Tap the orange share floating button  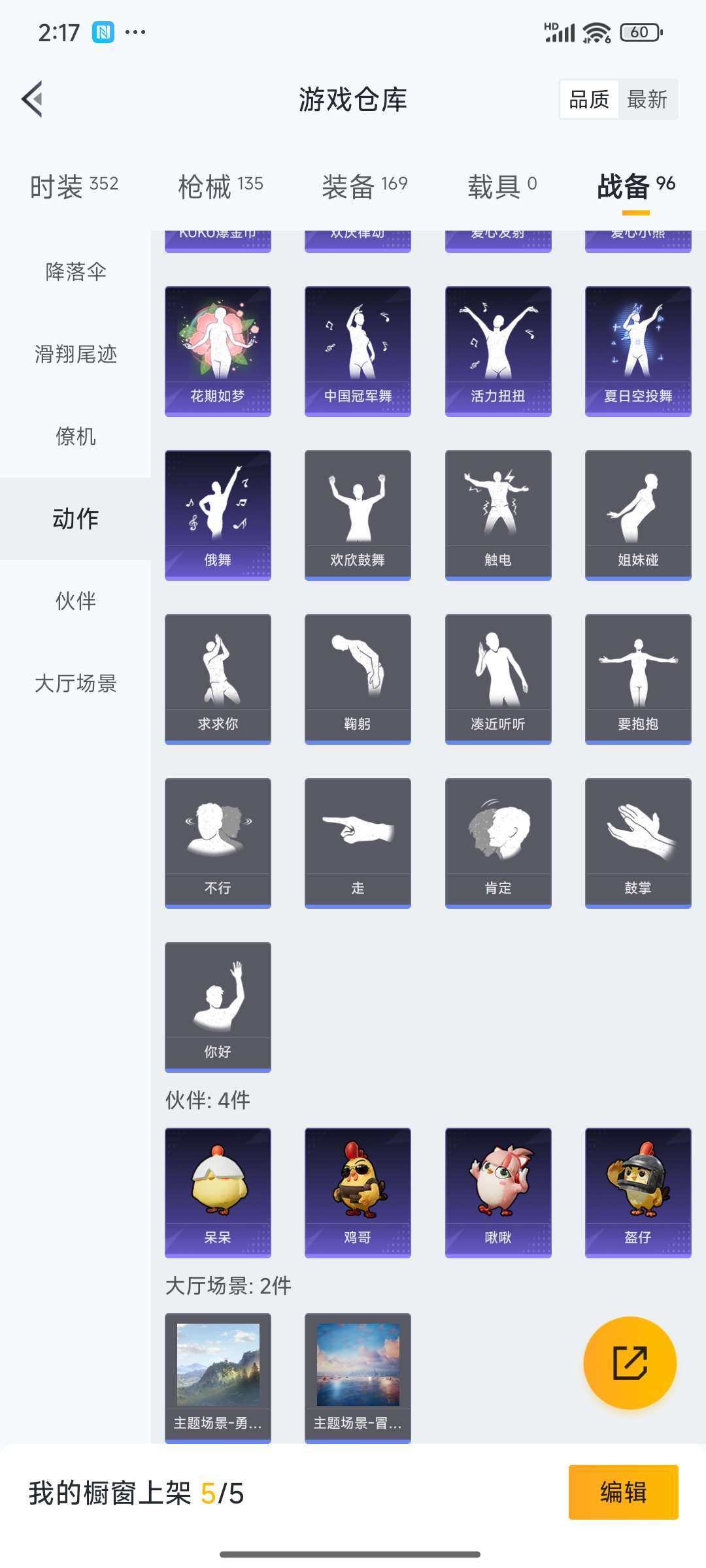pyautogui.click(x=630, y=1363)
